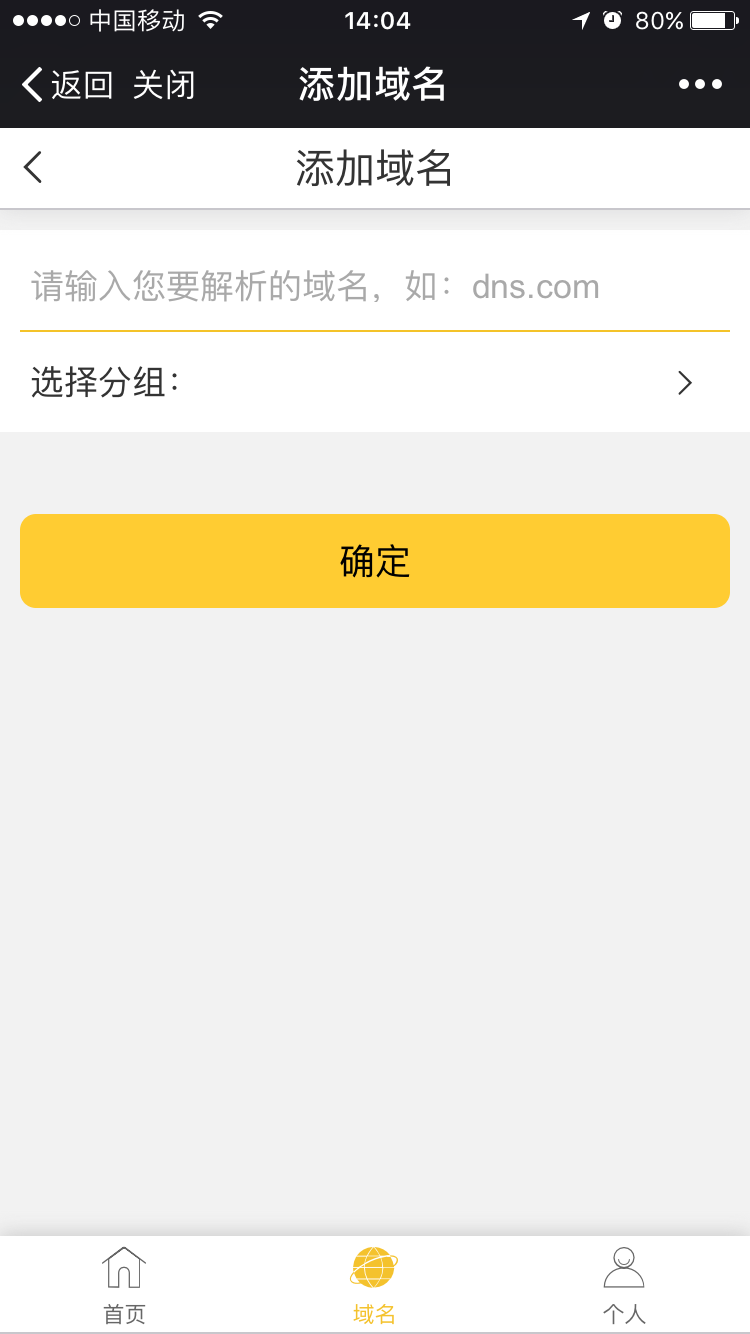
Task: Switch to the 首页 tab
Action: pos(124,1285)
